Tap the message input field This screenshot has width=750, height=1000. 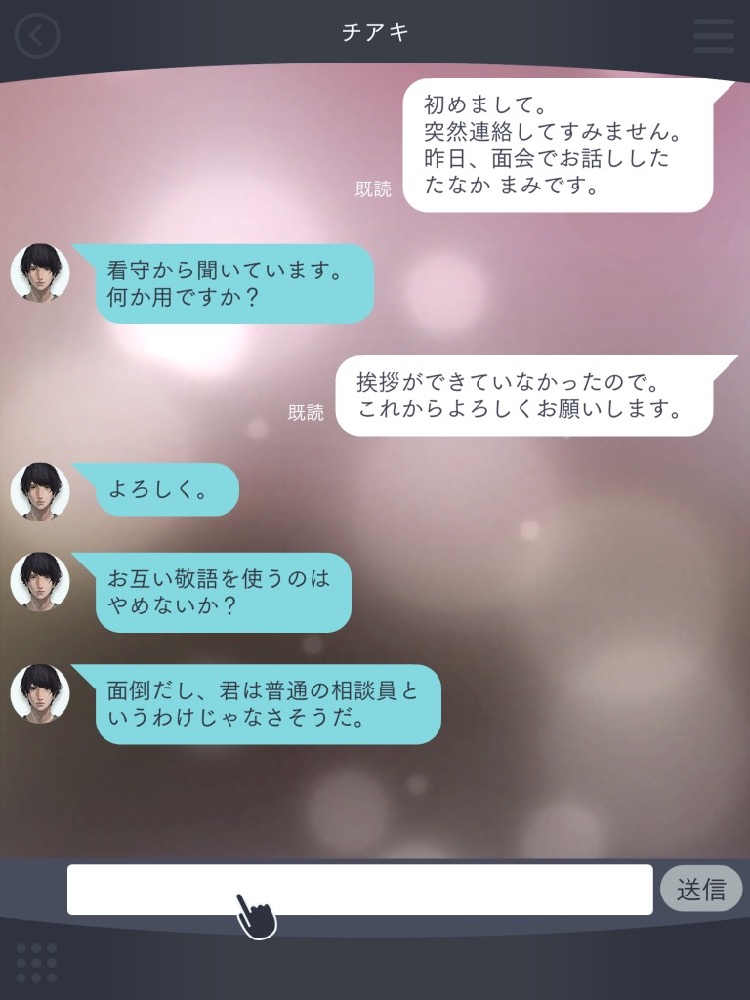click(x=359, y=889)
